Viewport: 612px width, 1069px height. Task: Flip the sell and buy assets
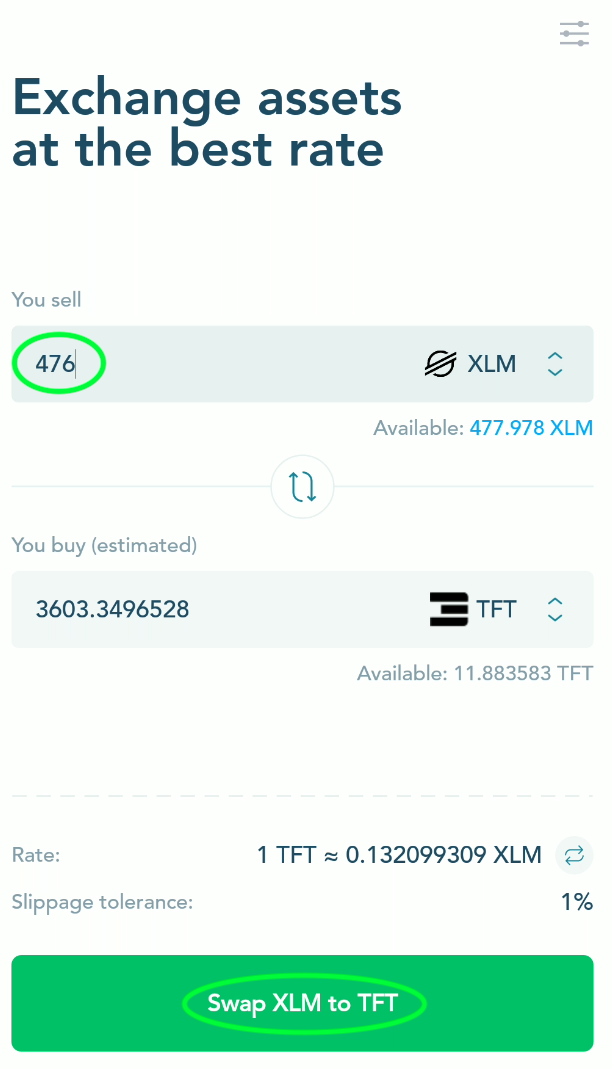(302, 487)
